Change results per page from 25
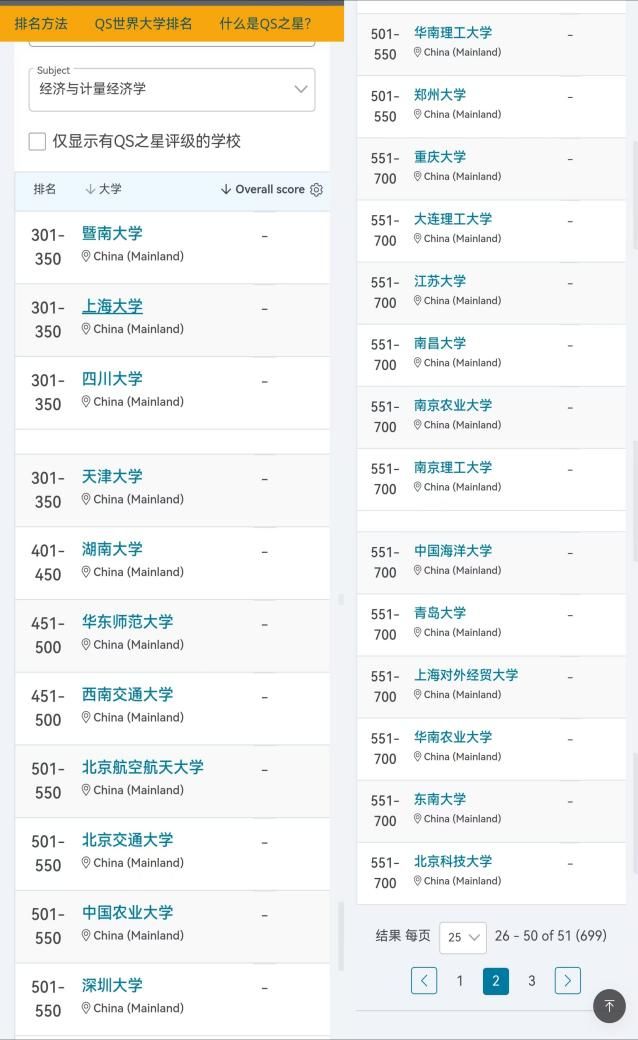Screen dimensions: 638x1040 (x=463, y=937)
